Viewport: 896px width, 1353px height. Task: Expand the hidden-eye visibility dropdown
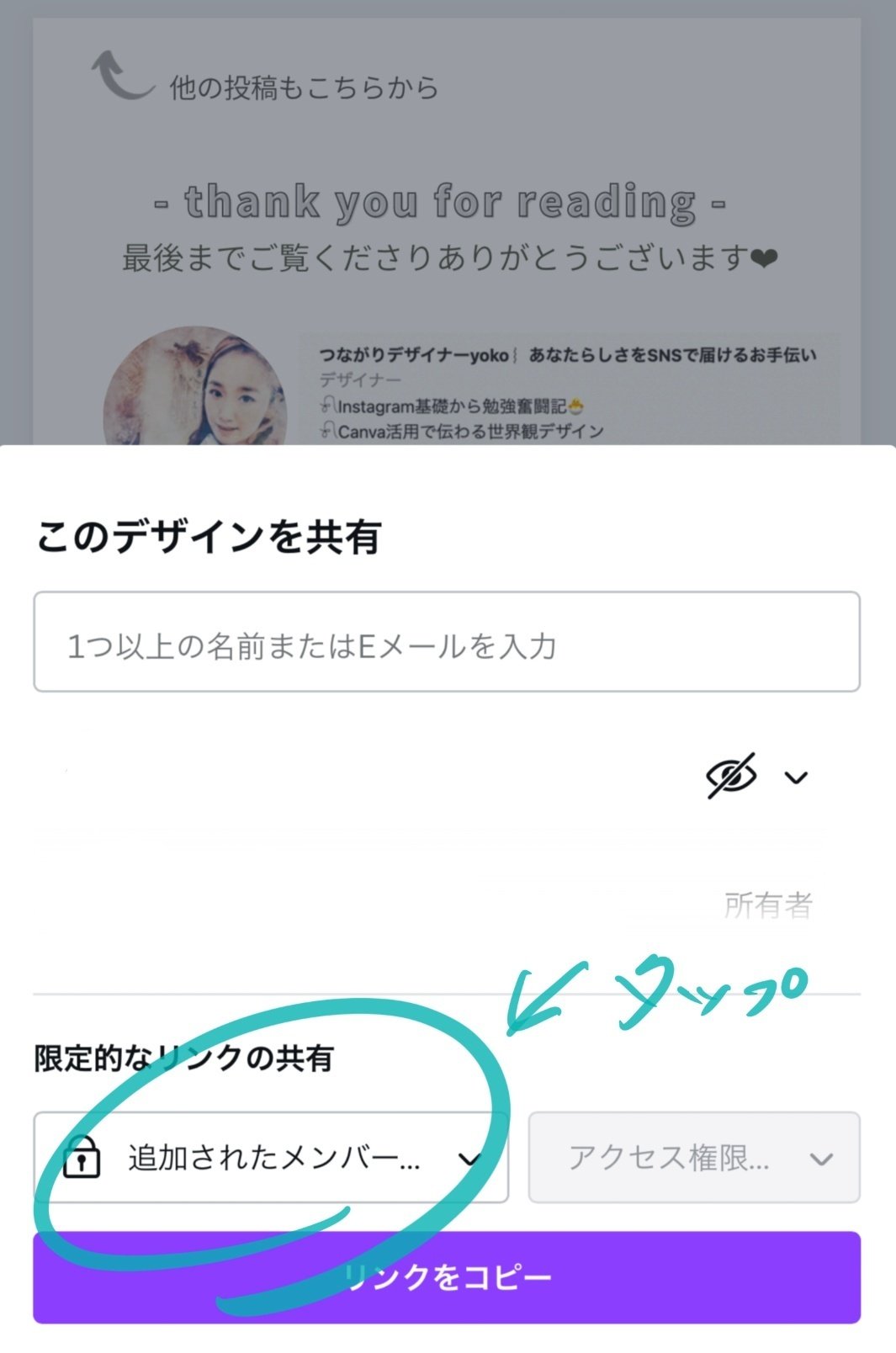(x=757, y=776)
